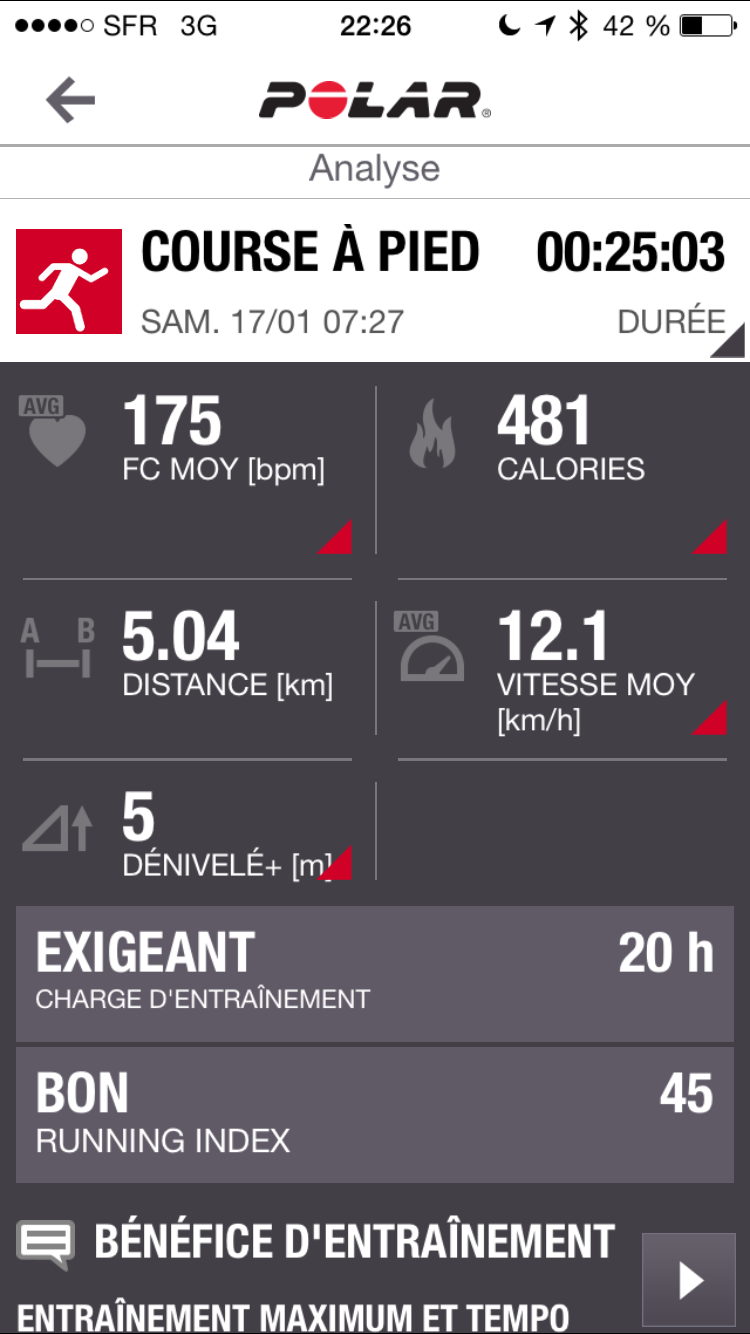Screen dimensions: 750x1334
Task: Open the Course à pied duration header
Action: coord(375,280)
